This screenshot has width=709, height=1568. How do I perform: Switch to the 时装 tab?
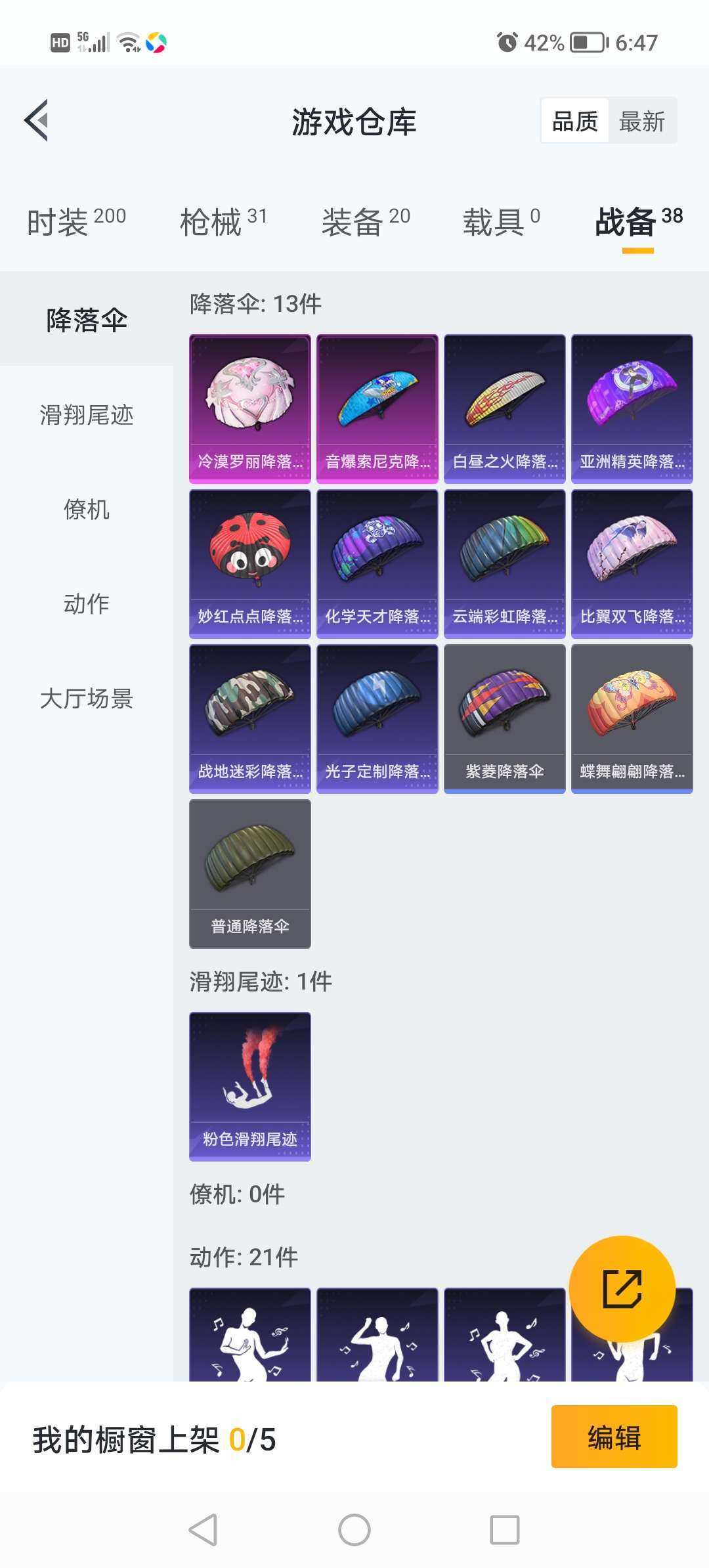[76, 222]
